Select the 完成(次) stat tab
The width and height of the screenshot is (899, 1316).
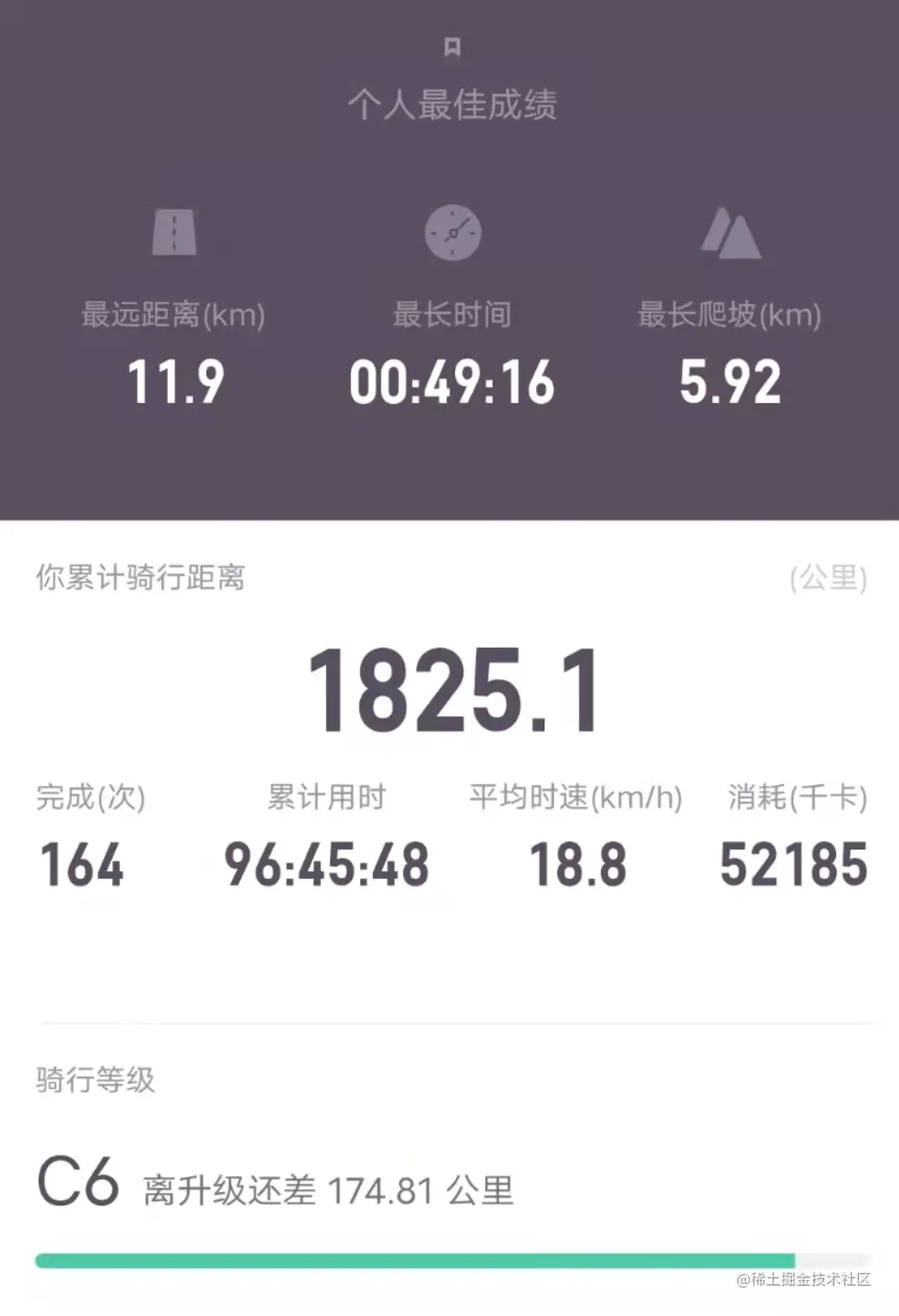point(86,800)
